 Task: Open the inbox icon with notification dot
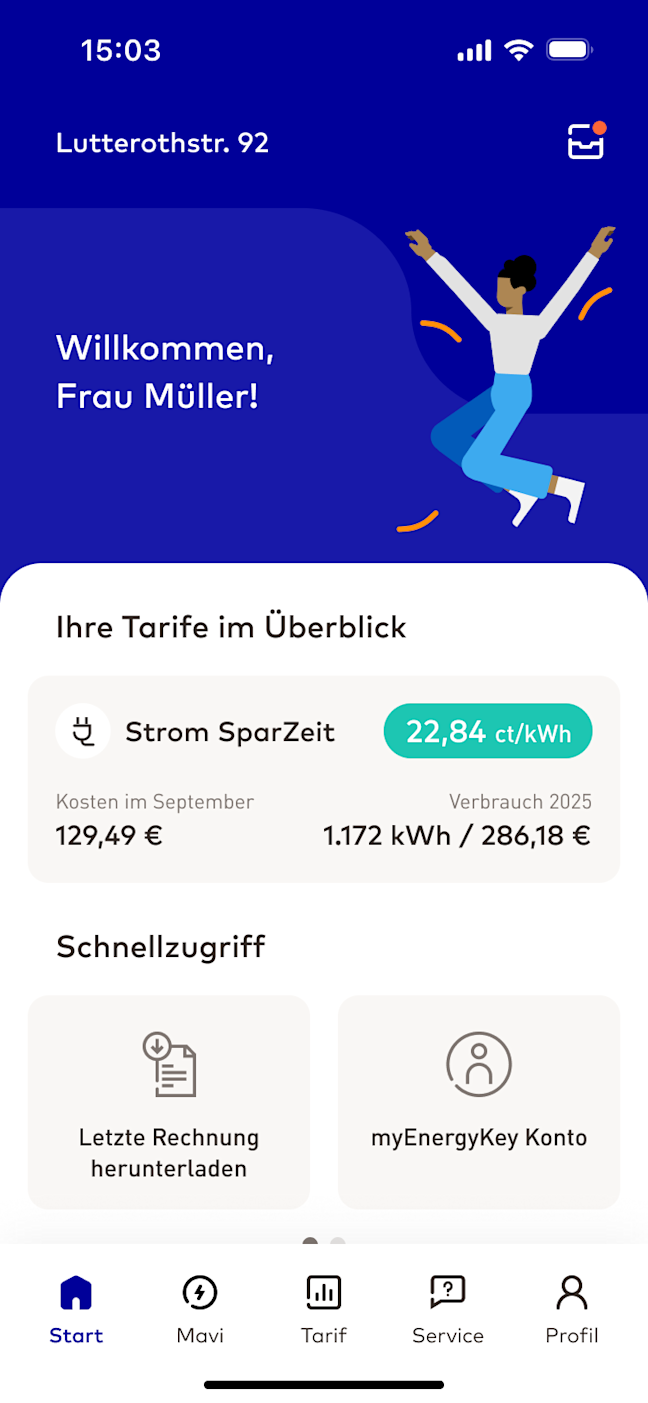coord(586,143)
